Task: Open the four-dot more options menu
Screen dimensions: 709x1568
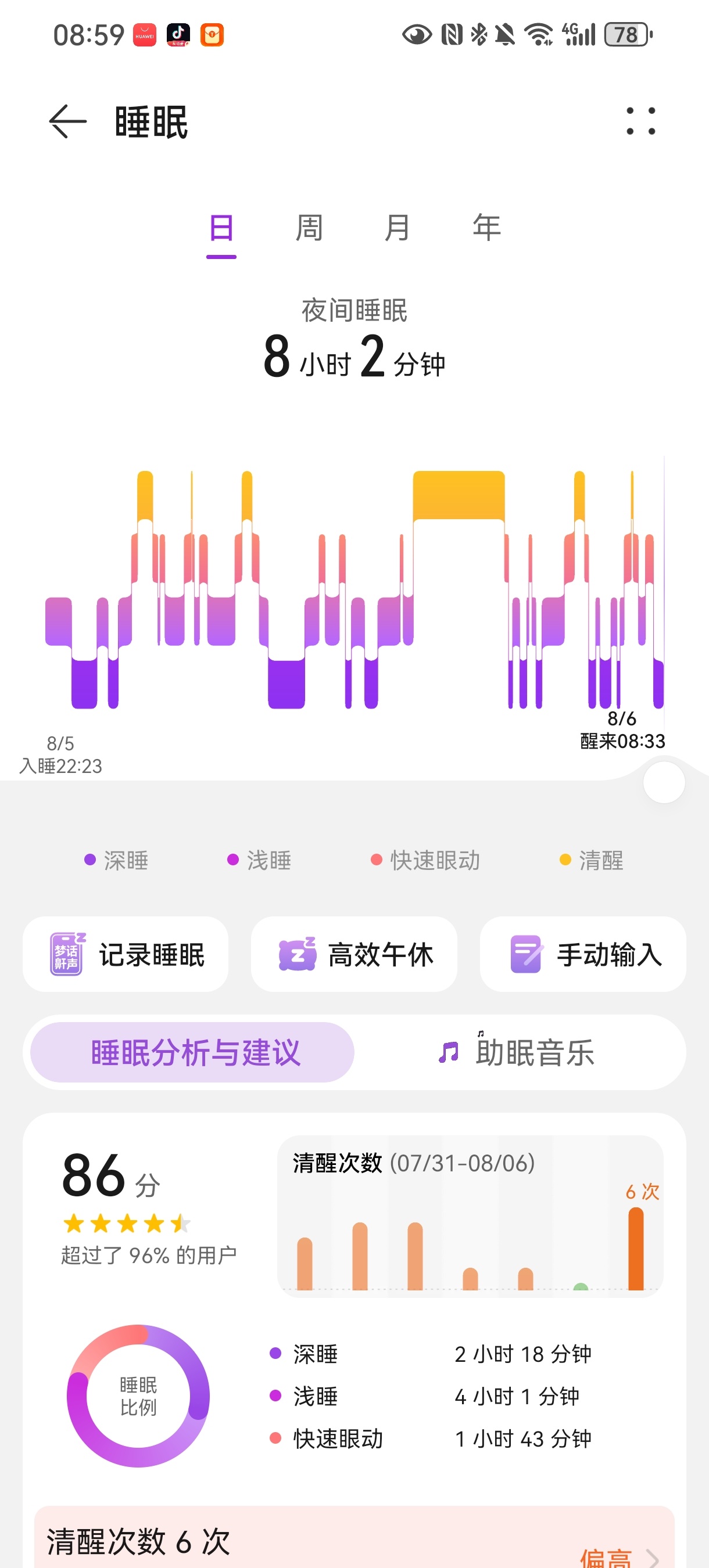Action: 641,121
